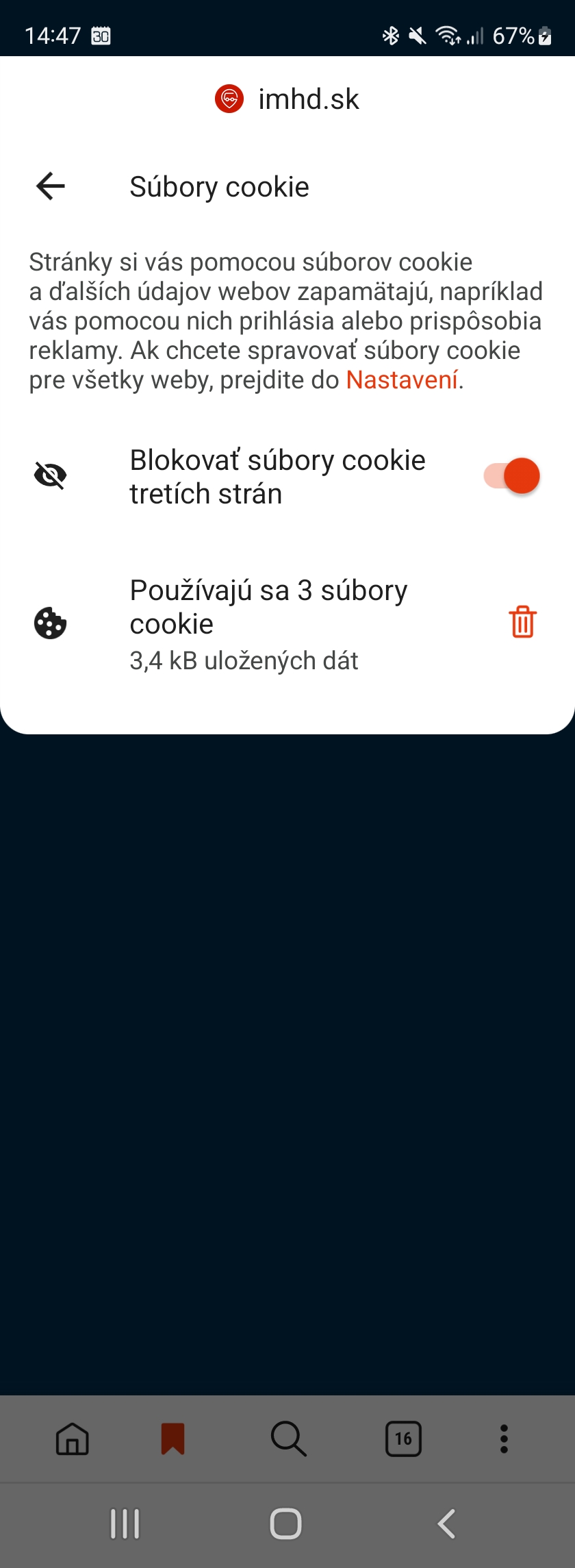Delete stored cookies with trash icon
The width and height of the screenshot is (575, 1568).
coord(522,622)
